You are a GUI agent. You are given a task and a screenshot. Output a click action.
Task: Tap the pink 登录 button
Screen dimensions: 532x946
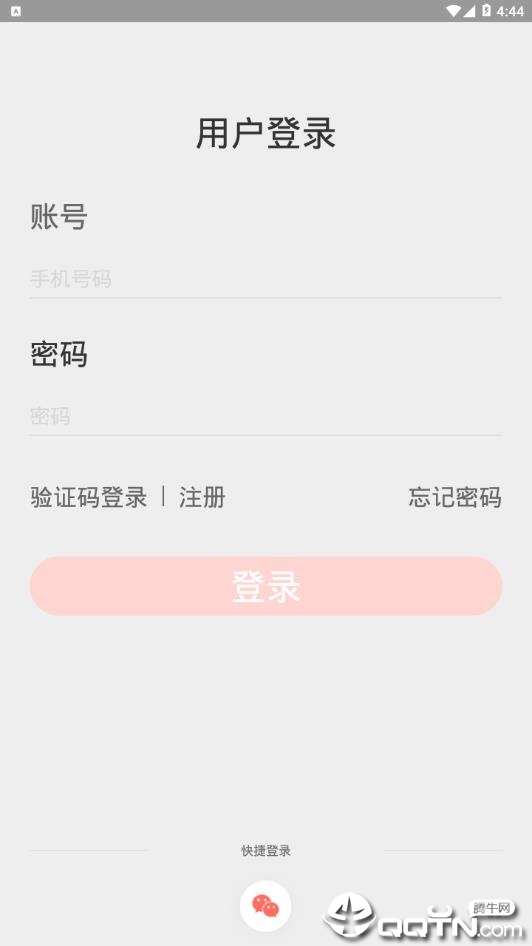[x=266, y=586]
